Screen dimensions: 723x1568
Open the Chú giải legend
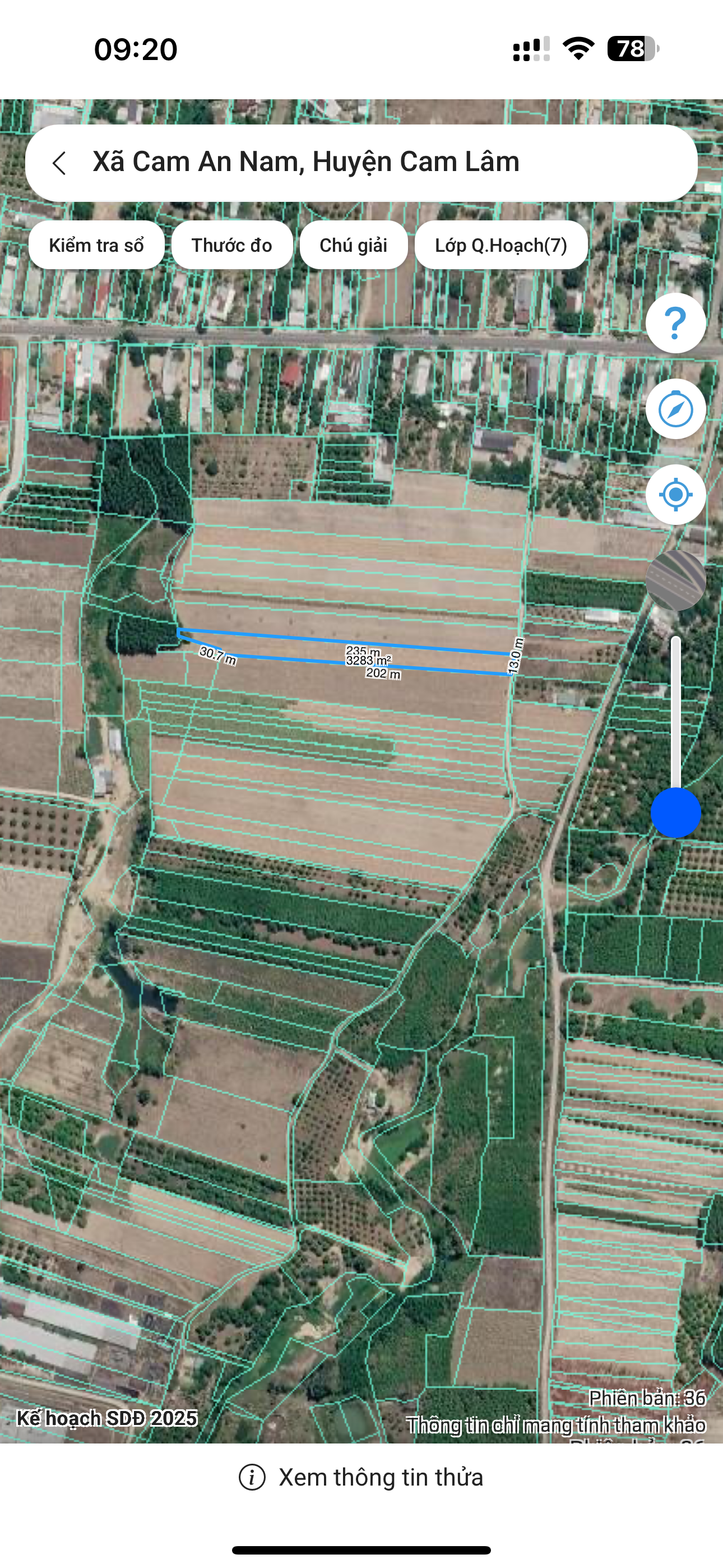pyautogui.click(x=354, y=245)
